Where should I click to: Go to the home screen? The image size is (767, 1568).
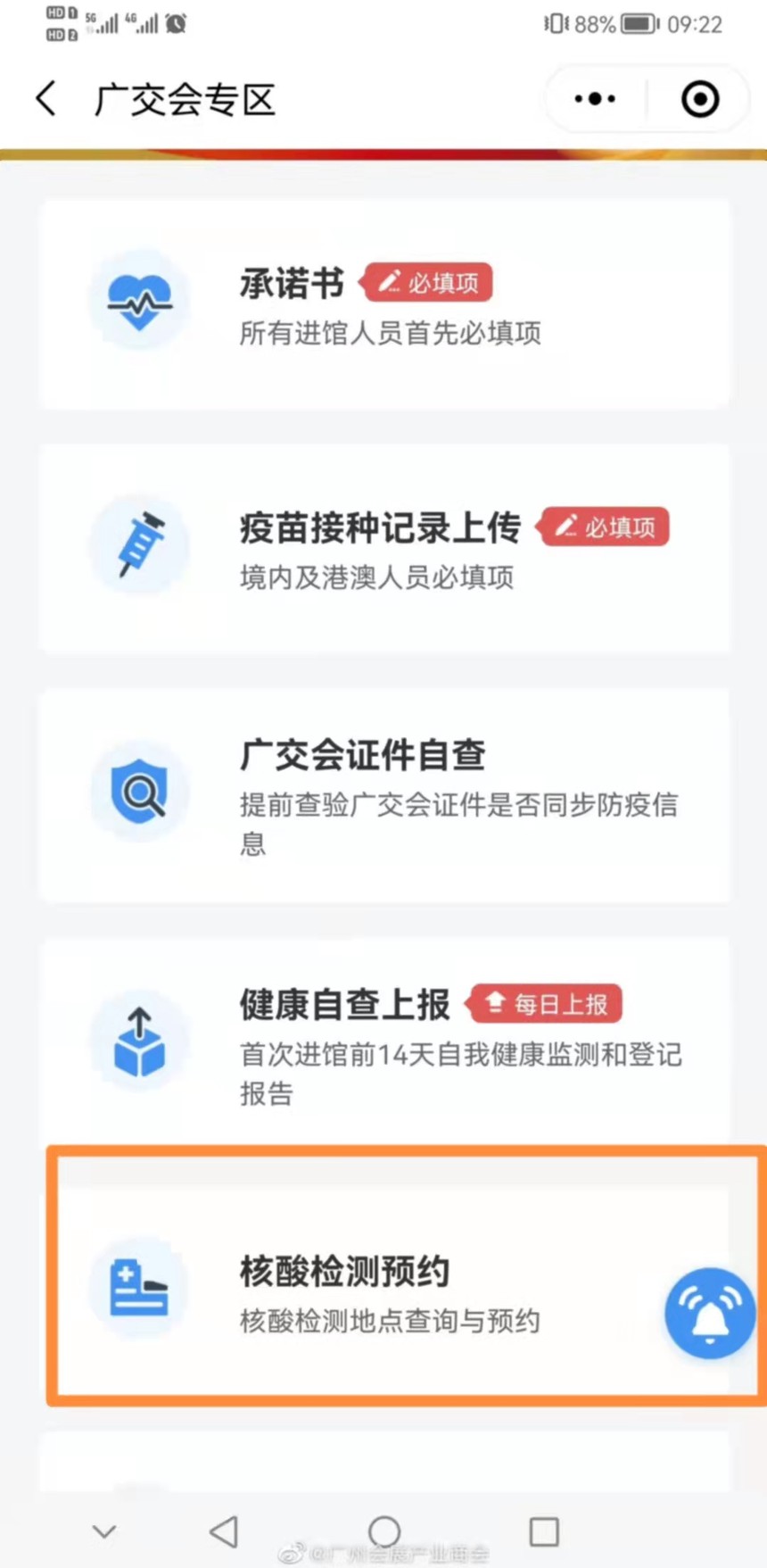click(384, 1531)
